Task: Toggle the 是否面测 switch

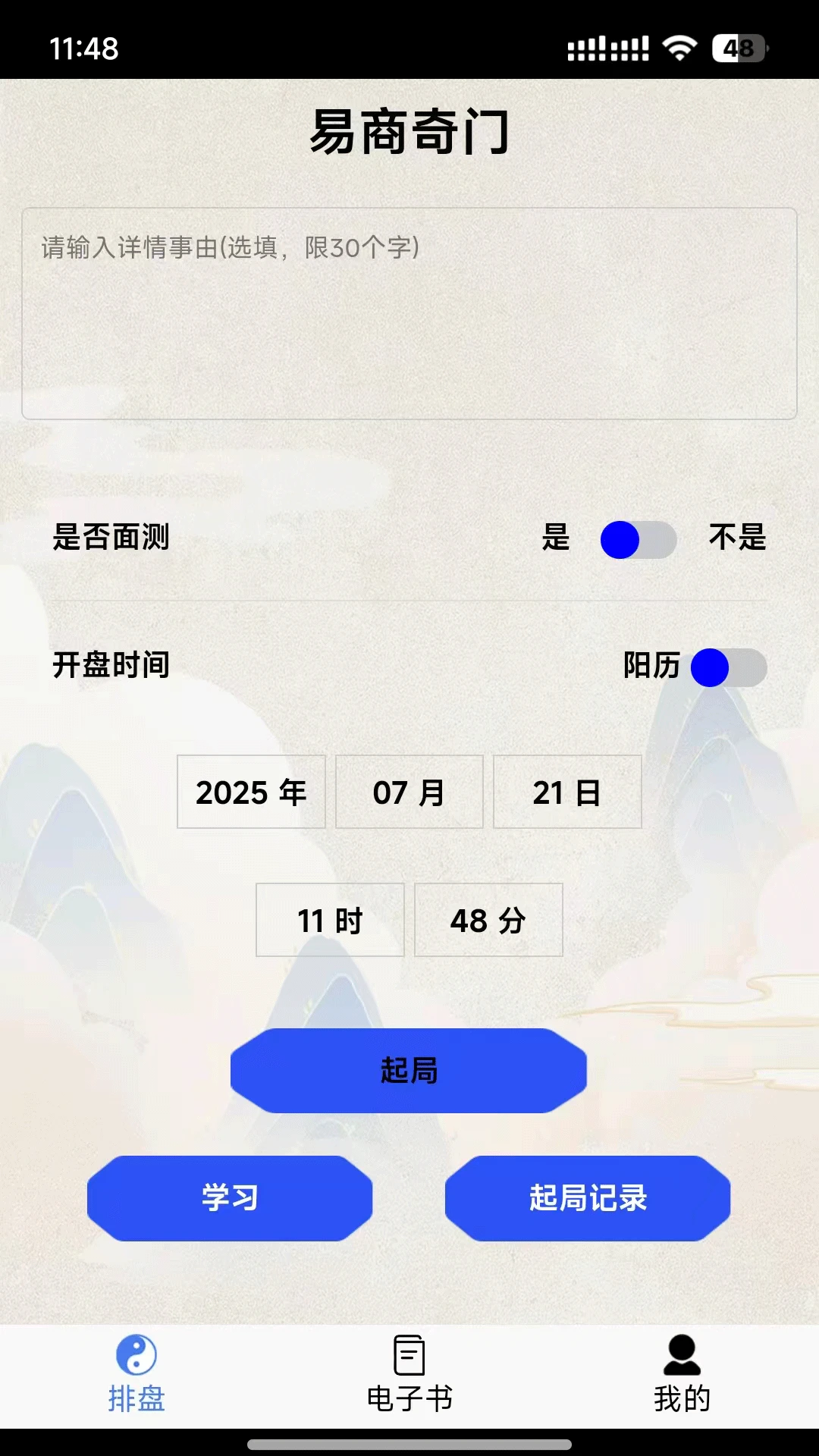Action: [x=638, y=540]
